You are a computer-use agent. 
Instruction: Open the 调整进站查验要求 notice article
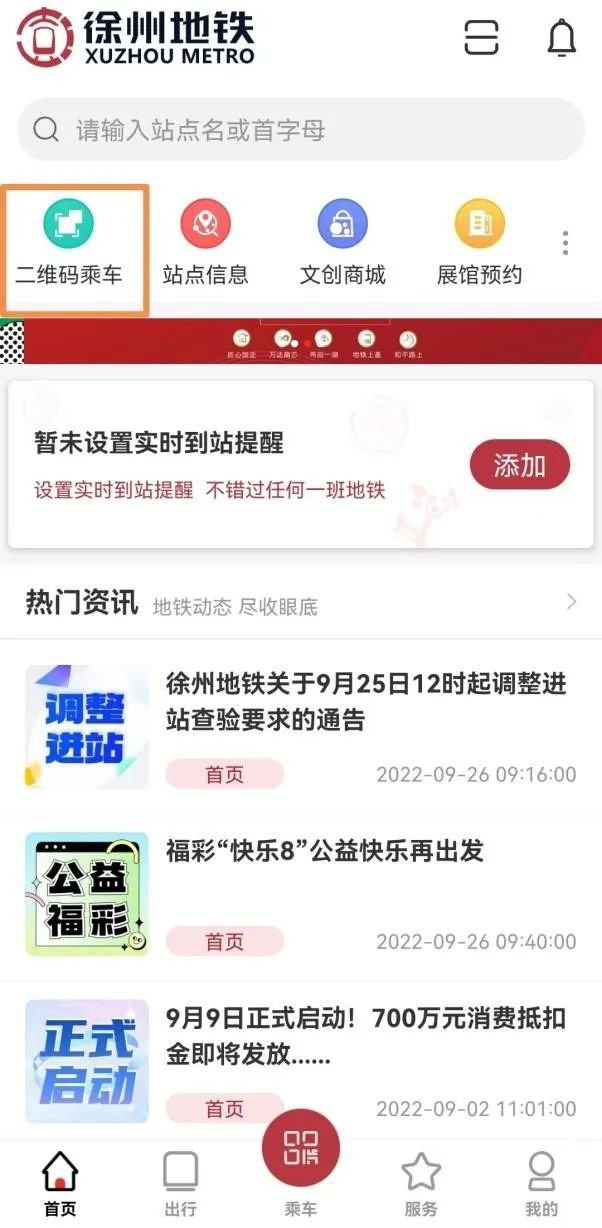tap(365, 701)
